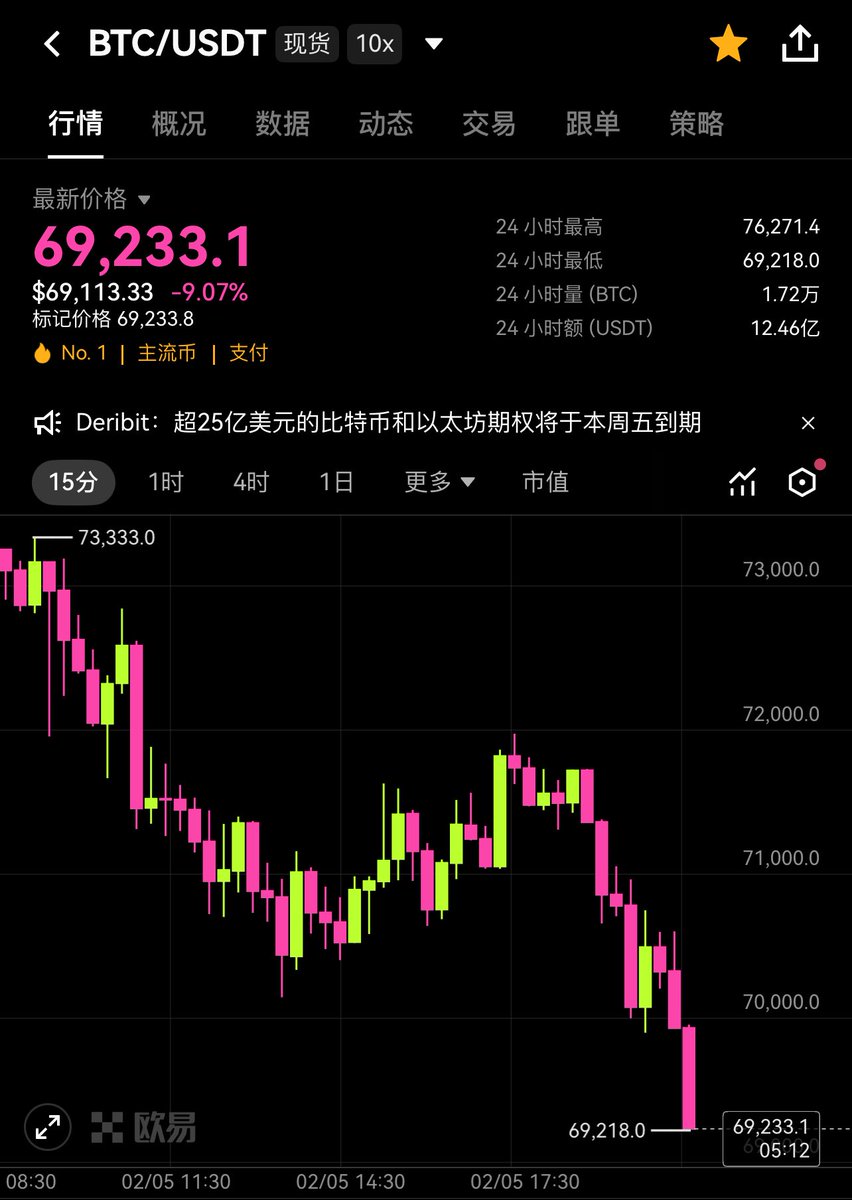Switch to the 策略 tab
The image size is (852, 1200).
pos(696,124)
